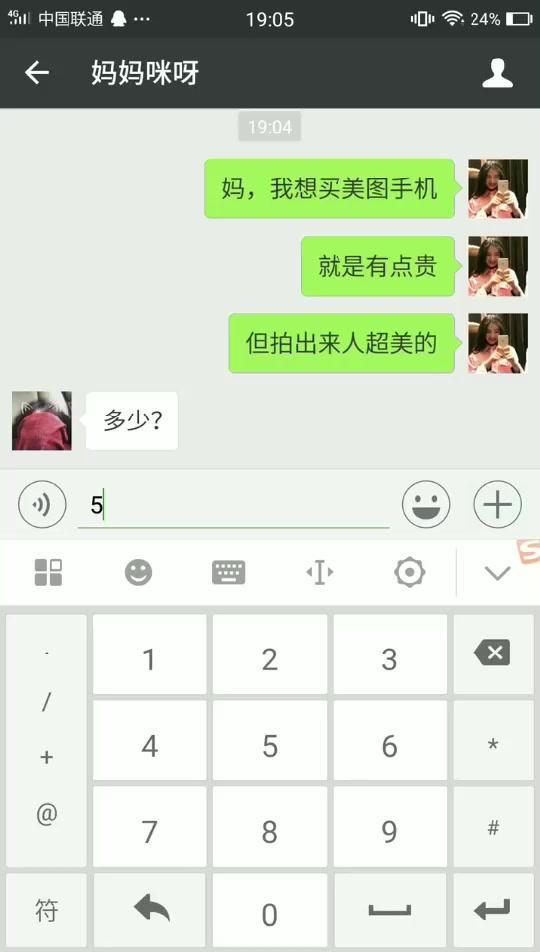540x952 pixels.
Task: Focus the message text field
Action: tap(234, 505)
